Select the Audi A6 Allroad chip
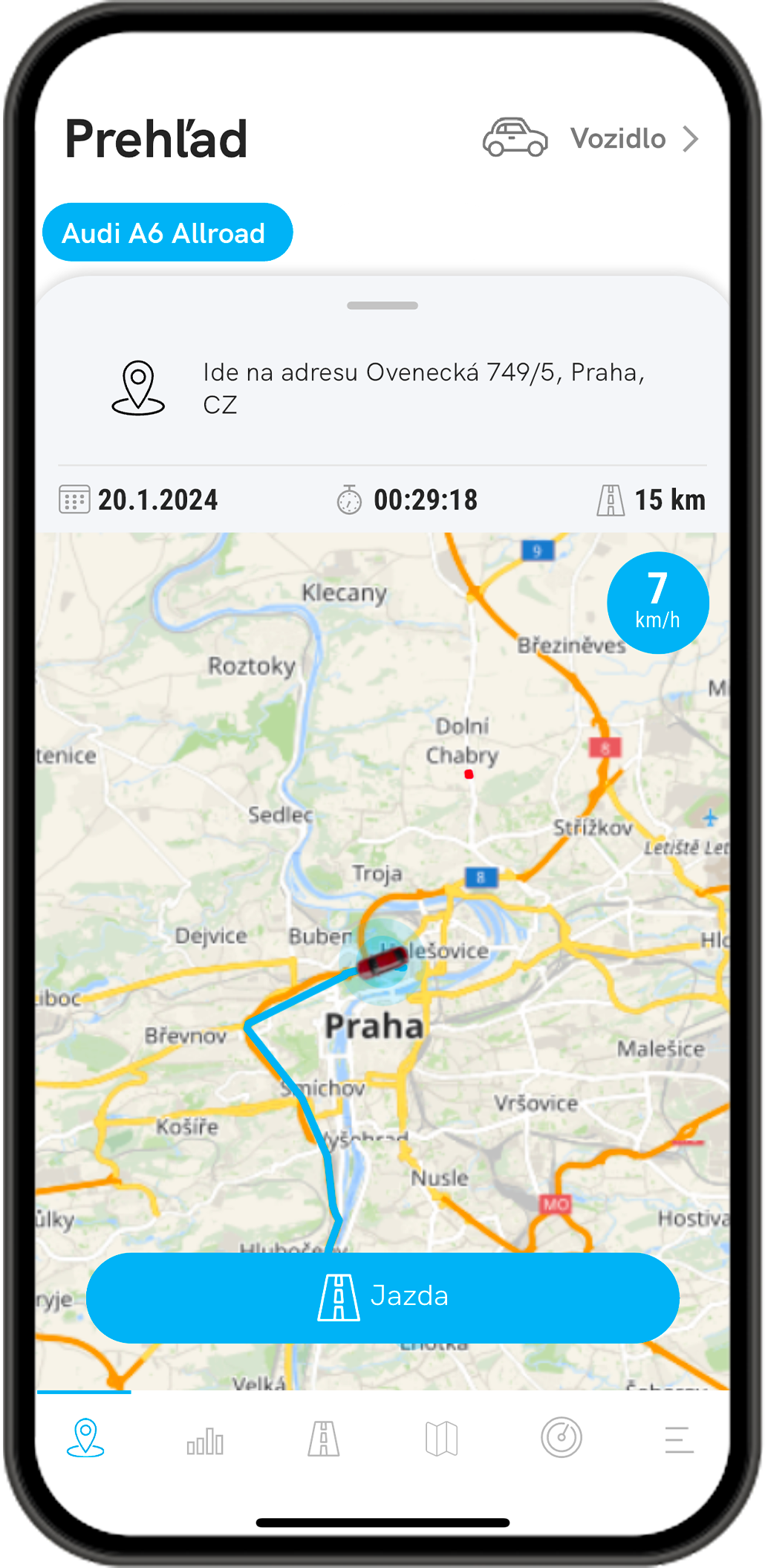Viewport: 765px width, 1568px height. pyautogui.click(x=167, y=233)
